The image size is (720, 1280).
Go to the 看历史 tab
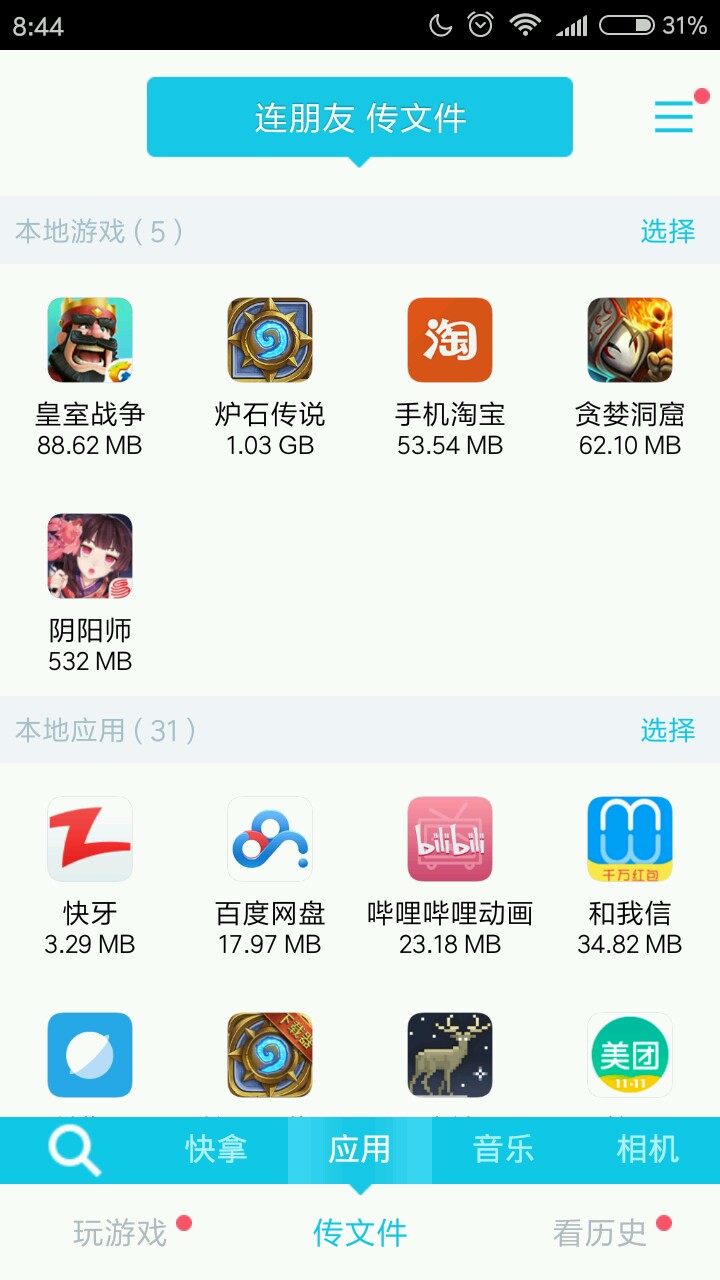(600, 1233)
